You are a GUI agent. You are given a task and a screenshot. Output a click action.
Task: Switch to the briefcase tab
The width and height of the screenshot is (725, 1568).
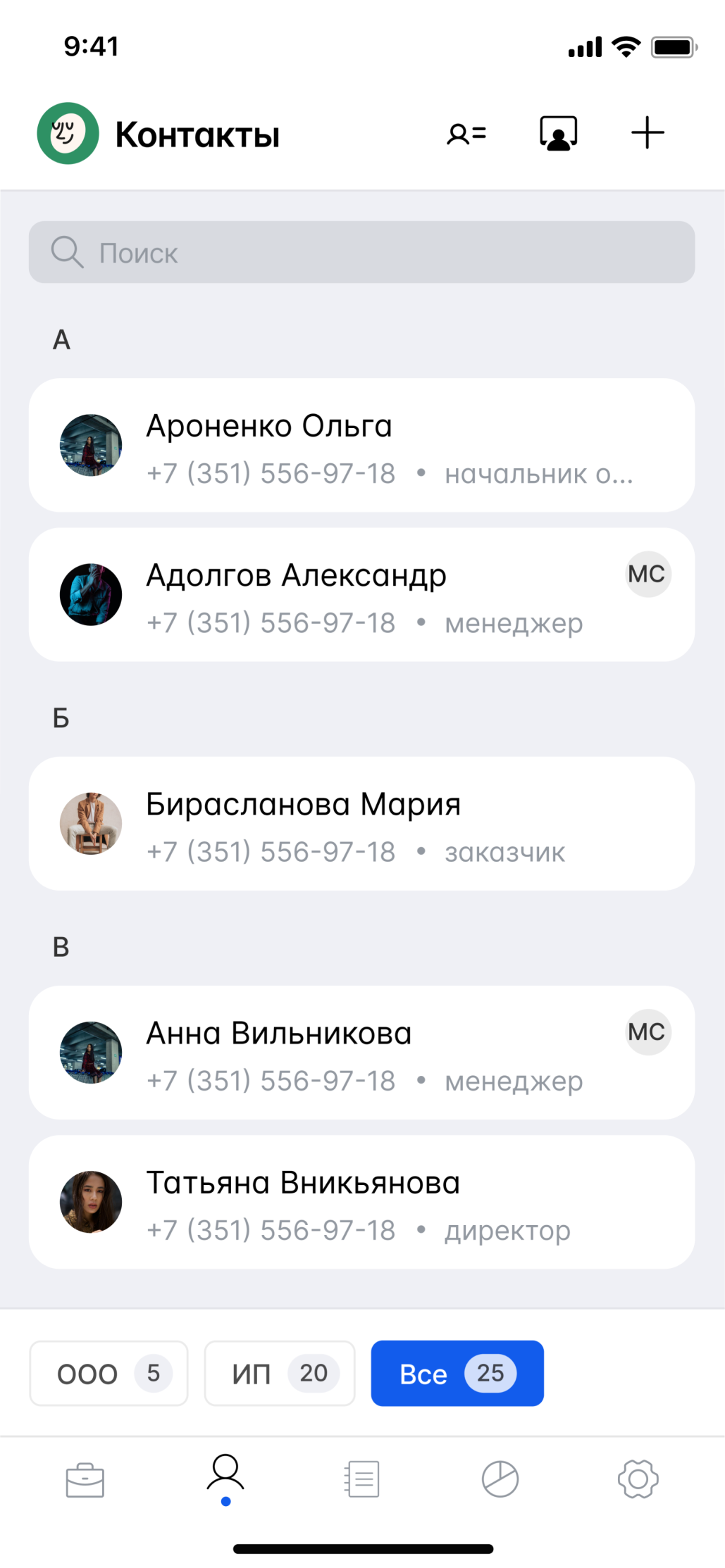coord(85,1479)
